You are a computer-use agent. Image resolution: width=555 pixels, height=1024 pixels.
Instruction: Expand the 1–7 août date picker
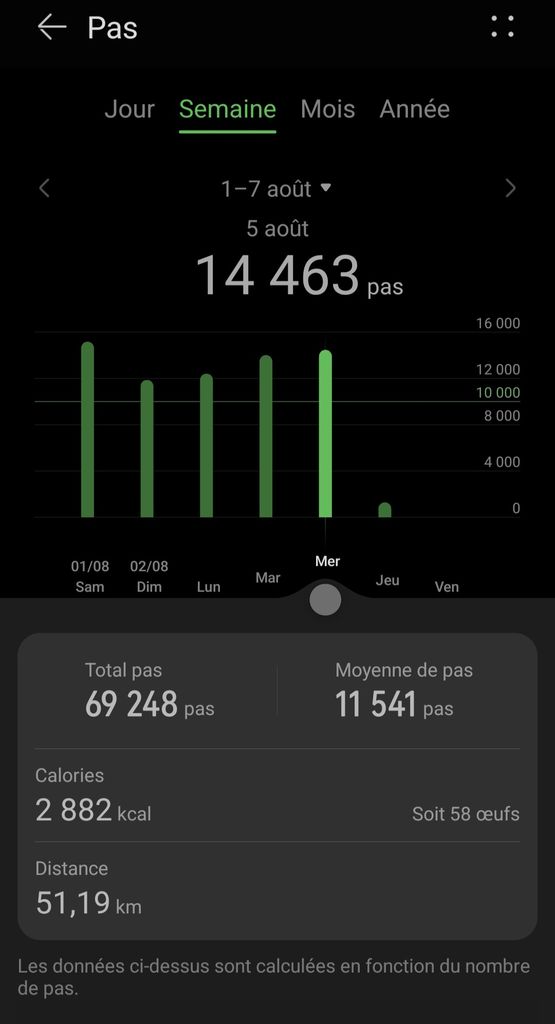277,189
